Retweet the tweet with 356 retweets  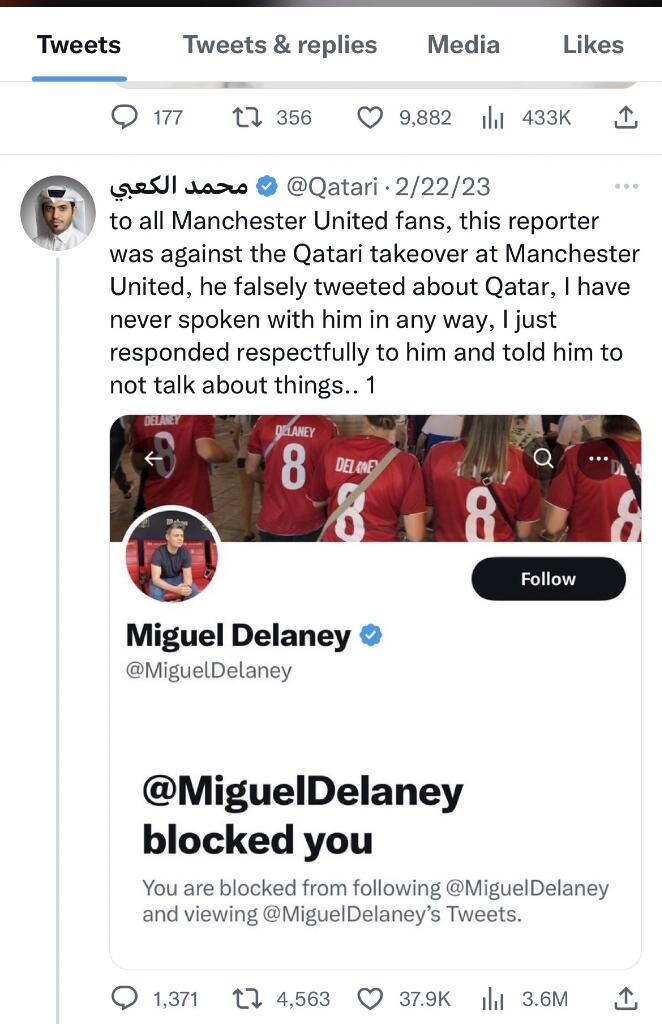[x=246, y=118]
